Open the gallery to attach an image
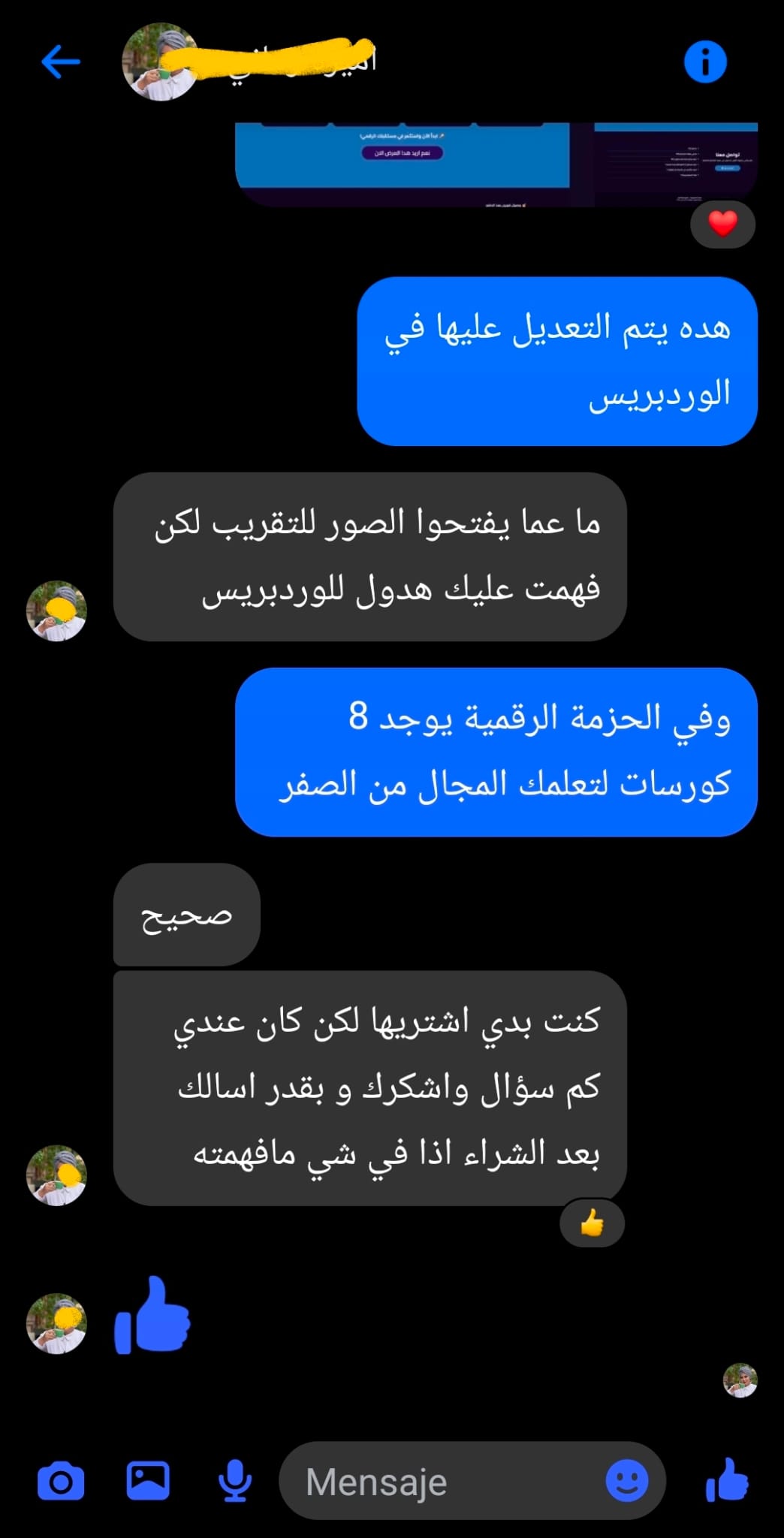 (148, 1481)
